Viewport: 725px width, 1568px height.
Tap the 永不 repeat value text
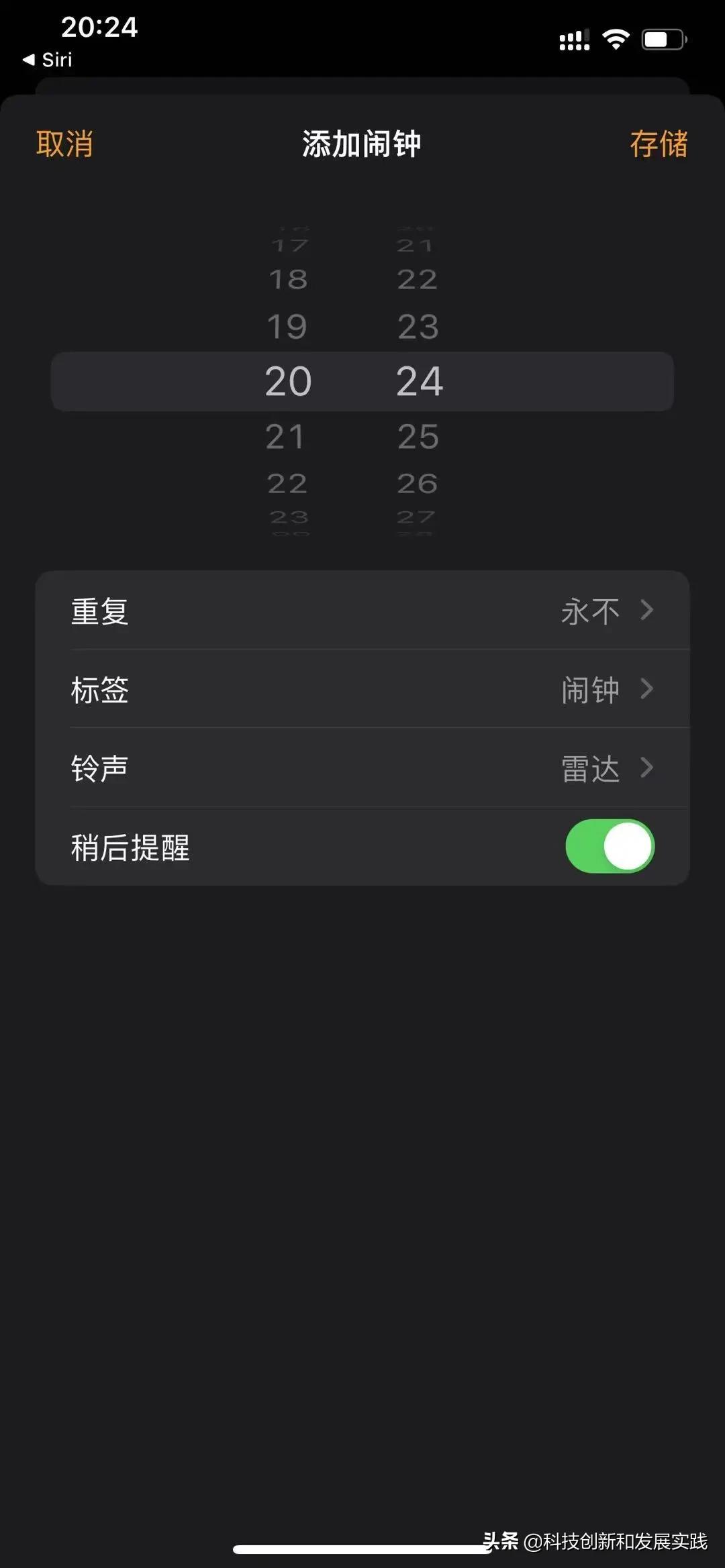(x=591, y=611)
